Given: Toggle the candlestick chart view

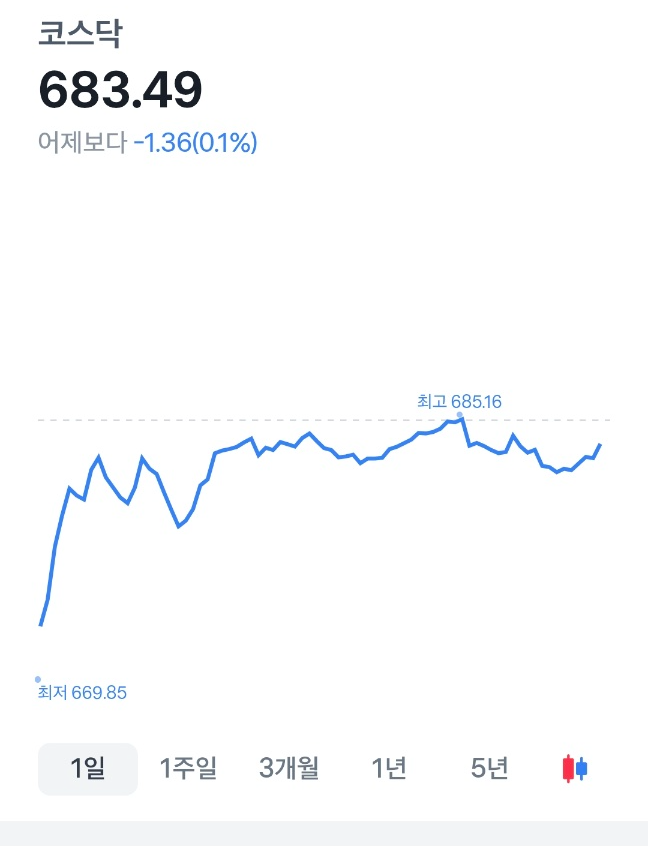Looking at the screenshot, I should pyautogui.click(x=575, y=769).
